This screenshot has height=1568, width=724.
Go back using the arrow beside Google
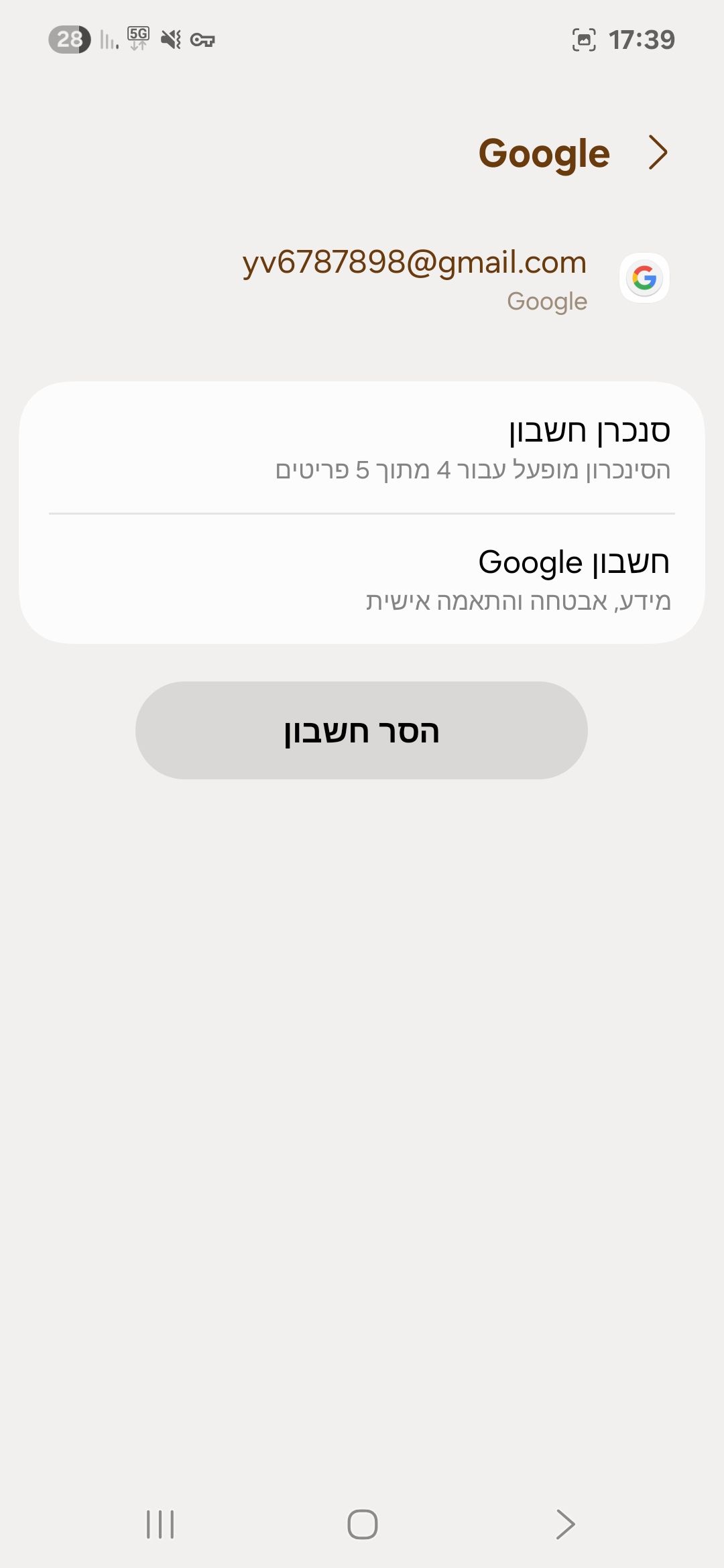point(658,153)
